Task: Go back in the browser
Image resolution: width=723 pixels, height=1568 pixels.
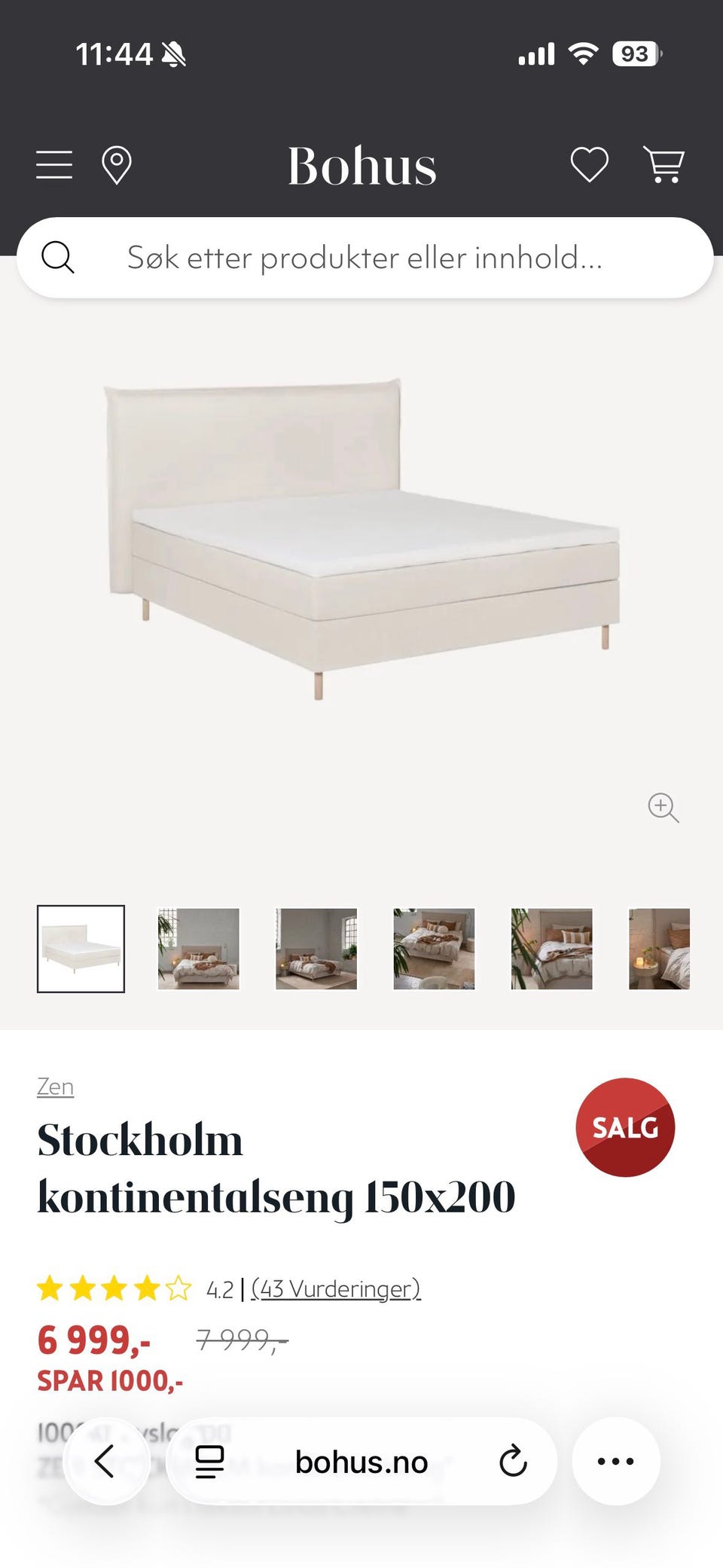Action: 105,1462
